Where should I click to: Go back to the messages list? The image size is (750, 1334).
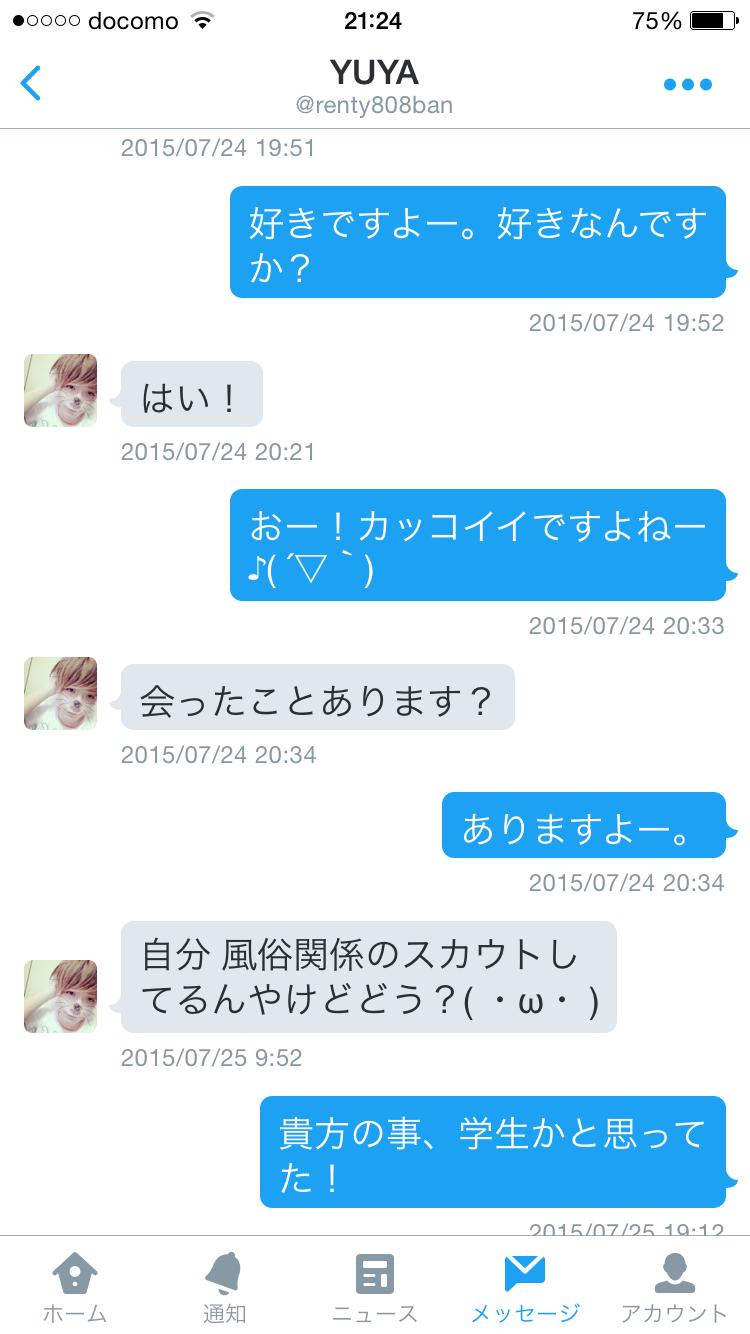point(32,84)
